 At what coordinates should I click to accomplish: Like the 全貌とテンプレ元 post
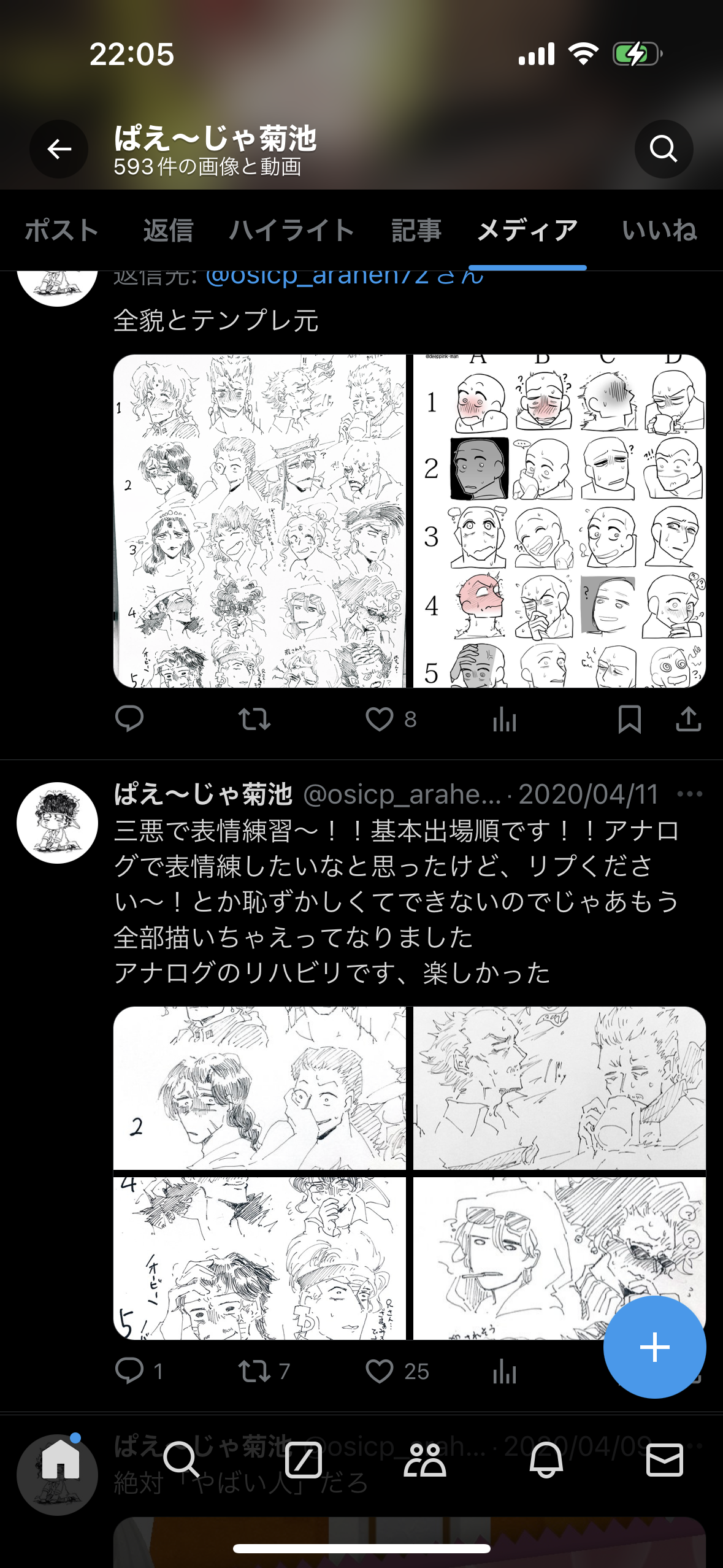(x=380, y=719)
